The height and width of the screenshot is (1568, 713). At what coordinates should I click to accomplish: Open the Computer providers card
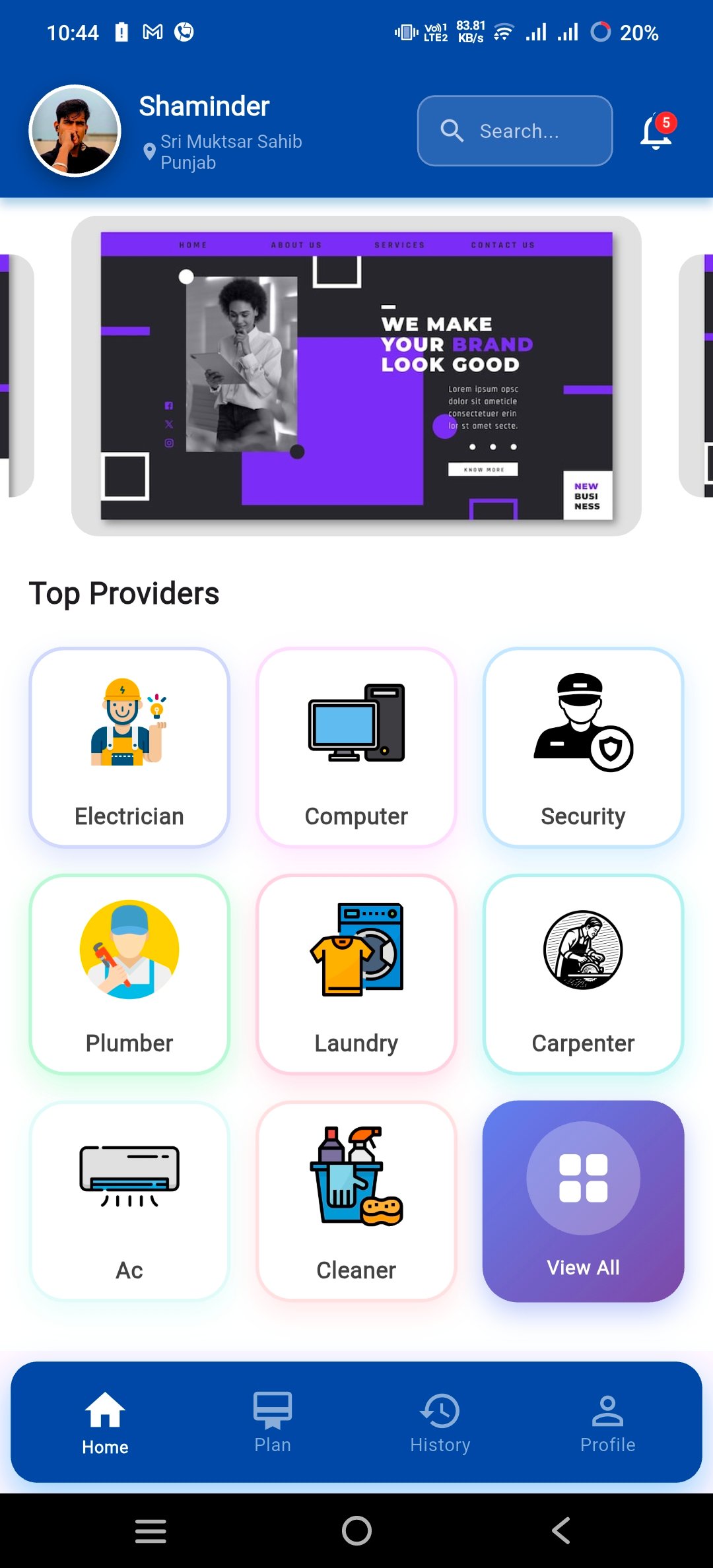[x=356, y=747]
